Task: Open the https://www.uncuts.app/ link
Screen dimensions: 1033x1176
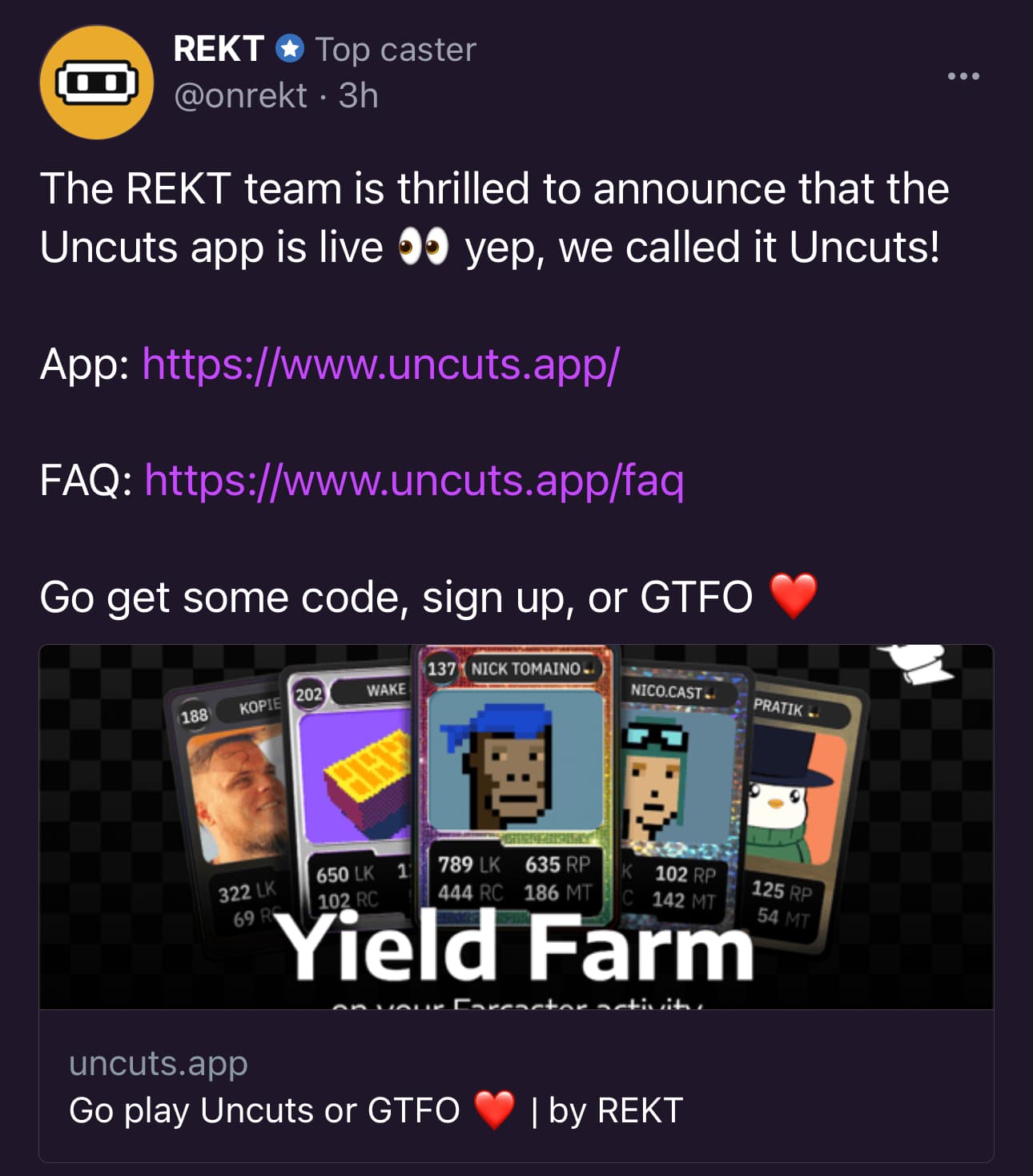Action: tap(380, 364)
